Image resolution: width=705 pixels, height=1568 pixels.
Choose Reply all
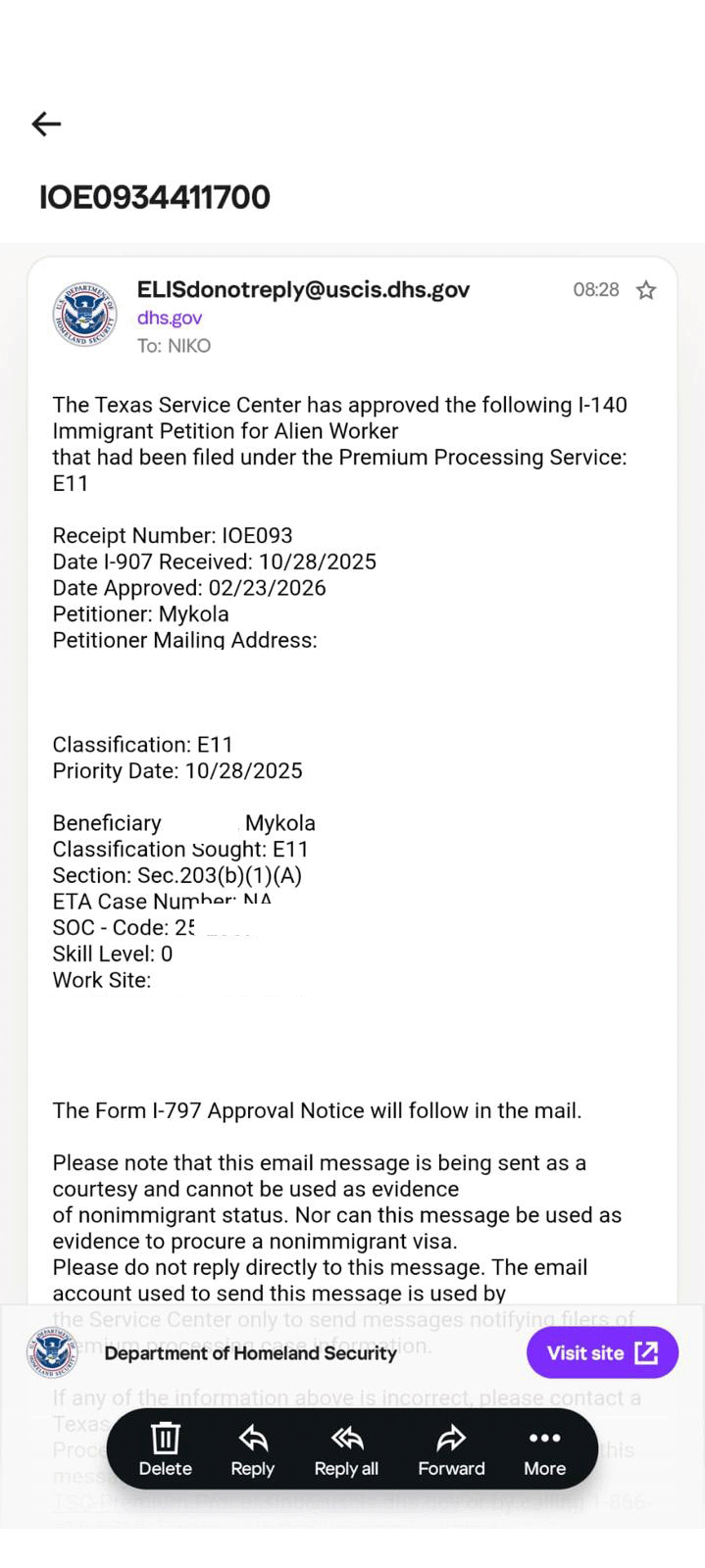(x=346, y=1449)
